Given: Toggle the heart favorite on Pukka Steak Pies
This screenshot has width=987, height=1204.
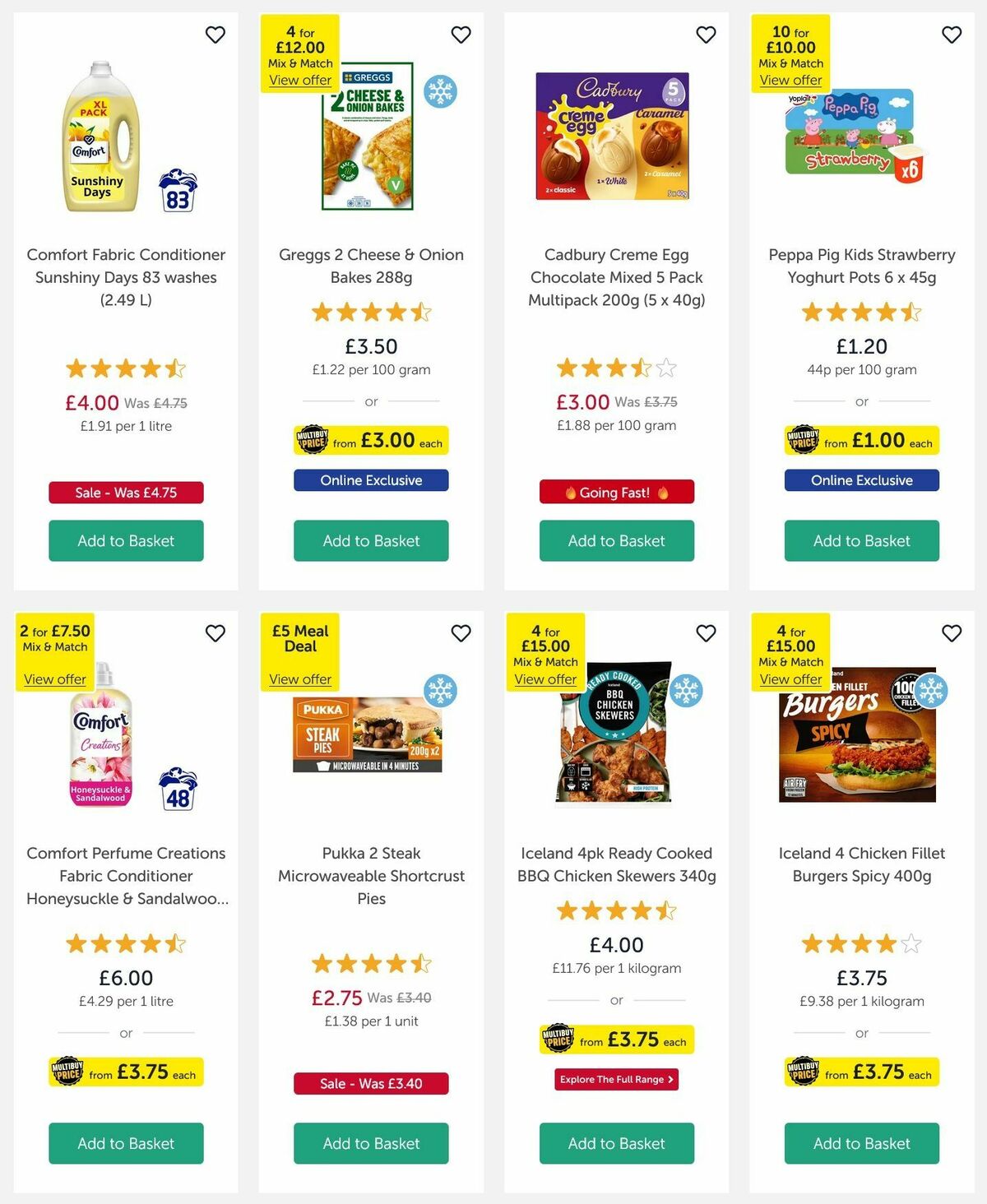Looking at the screenshot, I should [x=461, y=633].
